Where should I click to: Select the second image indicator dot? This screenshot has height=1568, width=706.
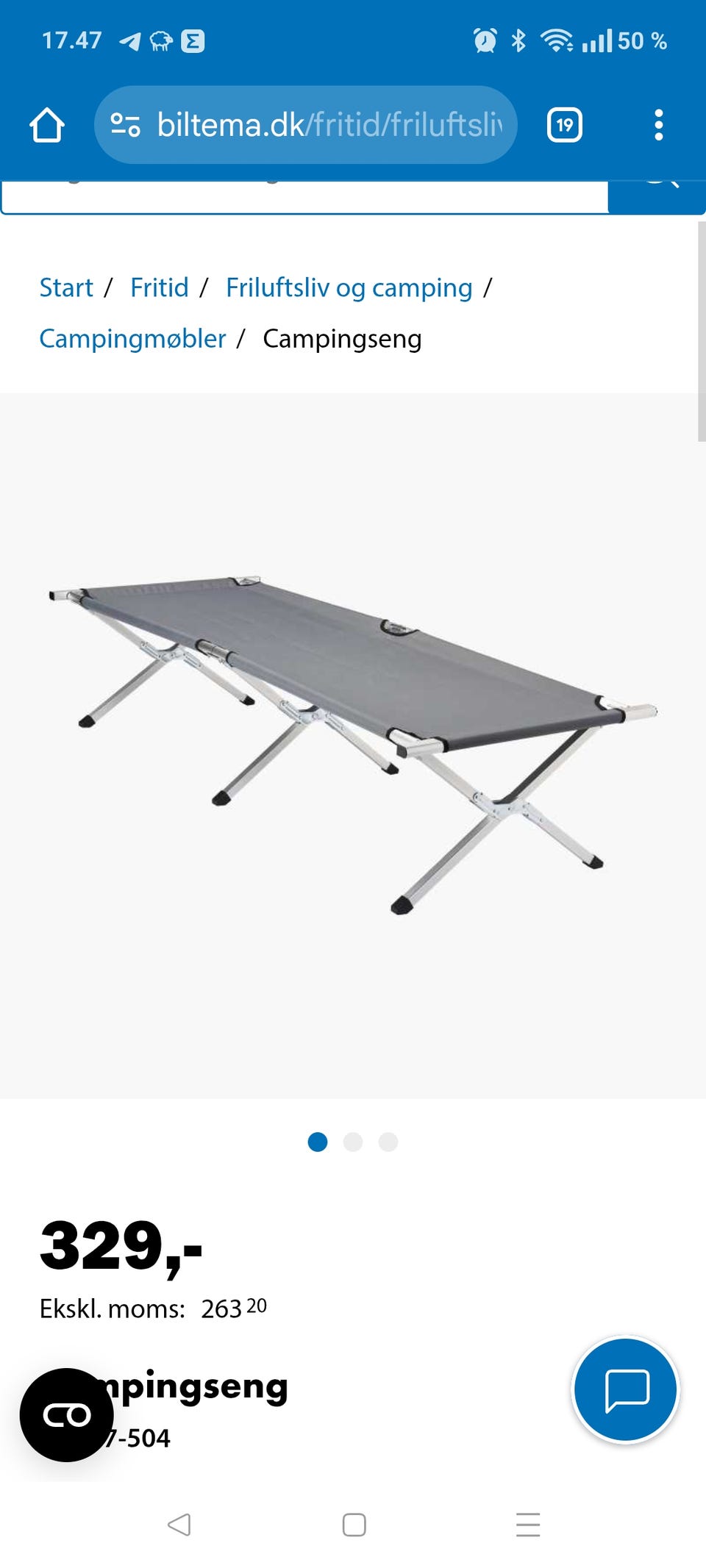pyautogui.click(x=353, y=1142)
